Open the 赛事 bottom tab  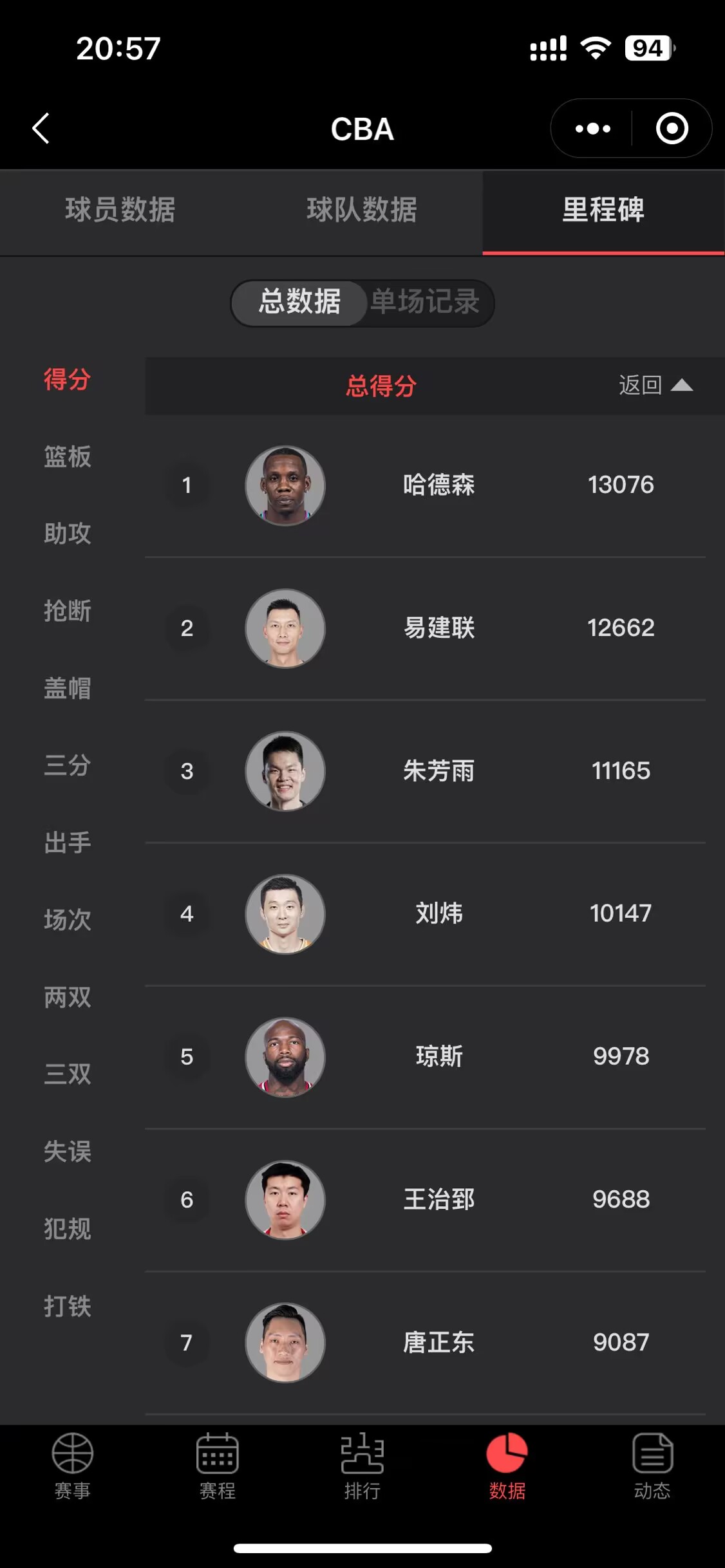[x=72, y=1464]
